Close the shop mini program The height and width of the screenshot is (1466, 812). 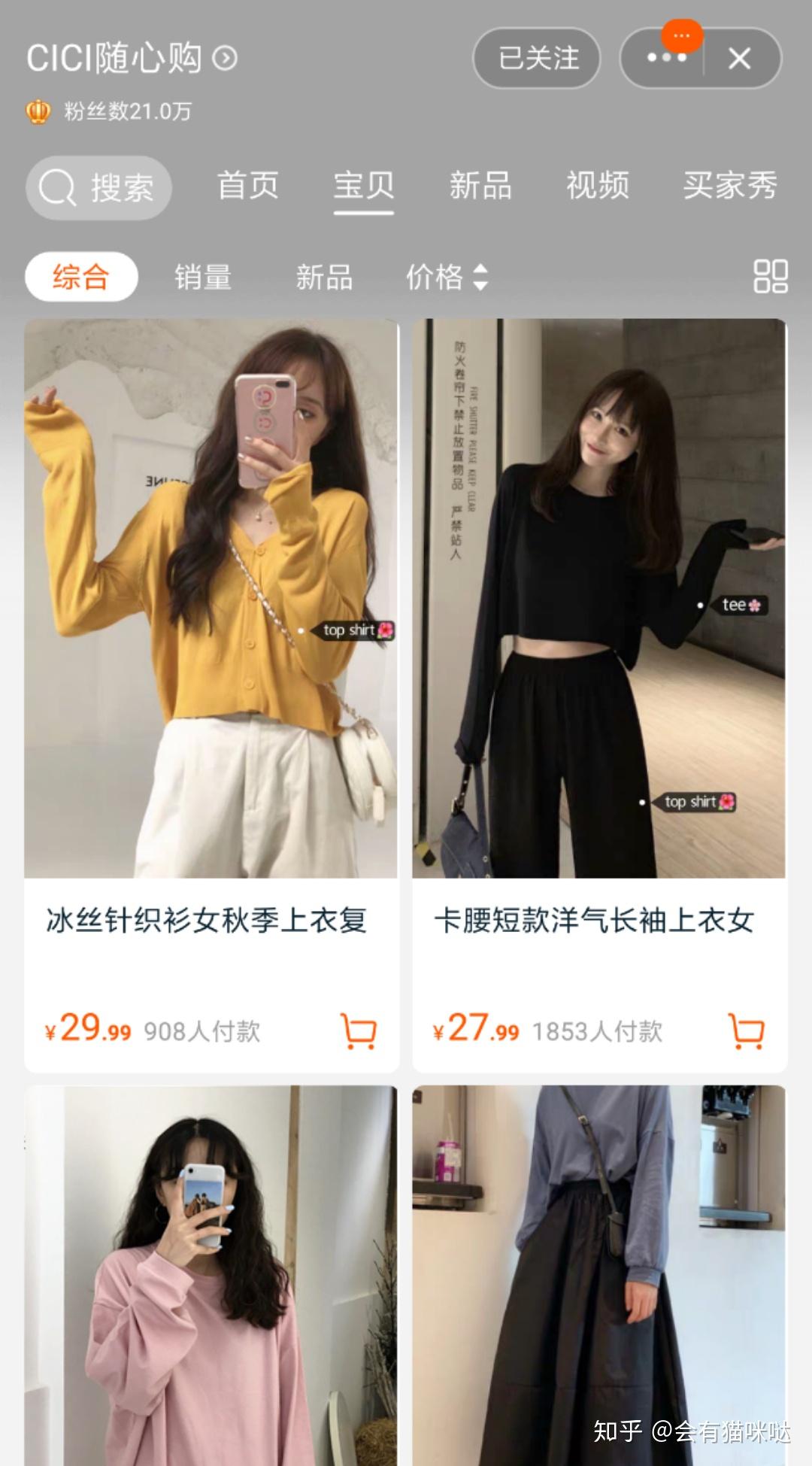(740, 58)
